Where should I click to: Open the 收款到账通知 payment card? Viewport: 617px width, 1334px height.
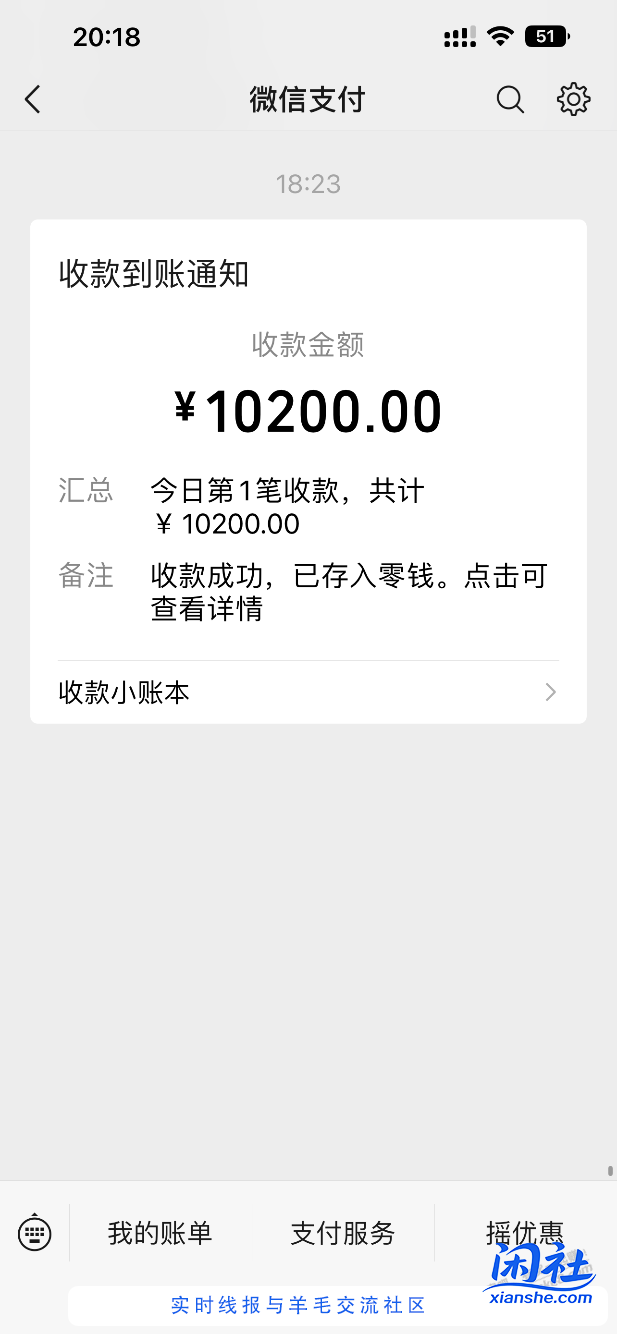(308, 440)
